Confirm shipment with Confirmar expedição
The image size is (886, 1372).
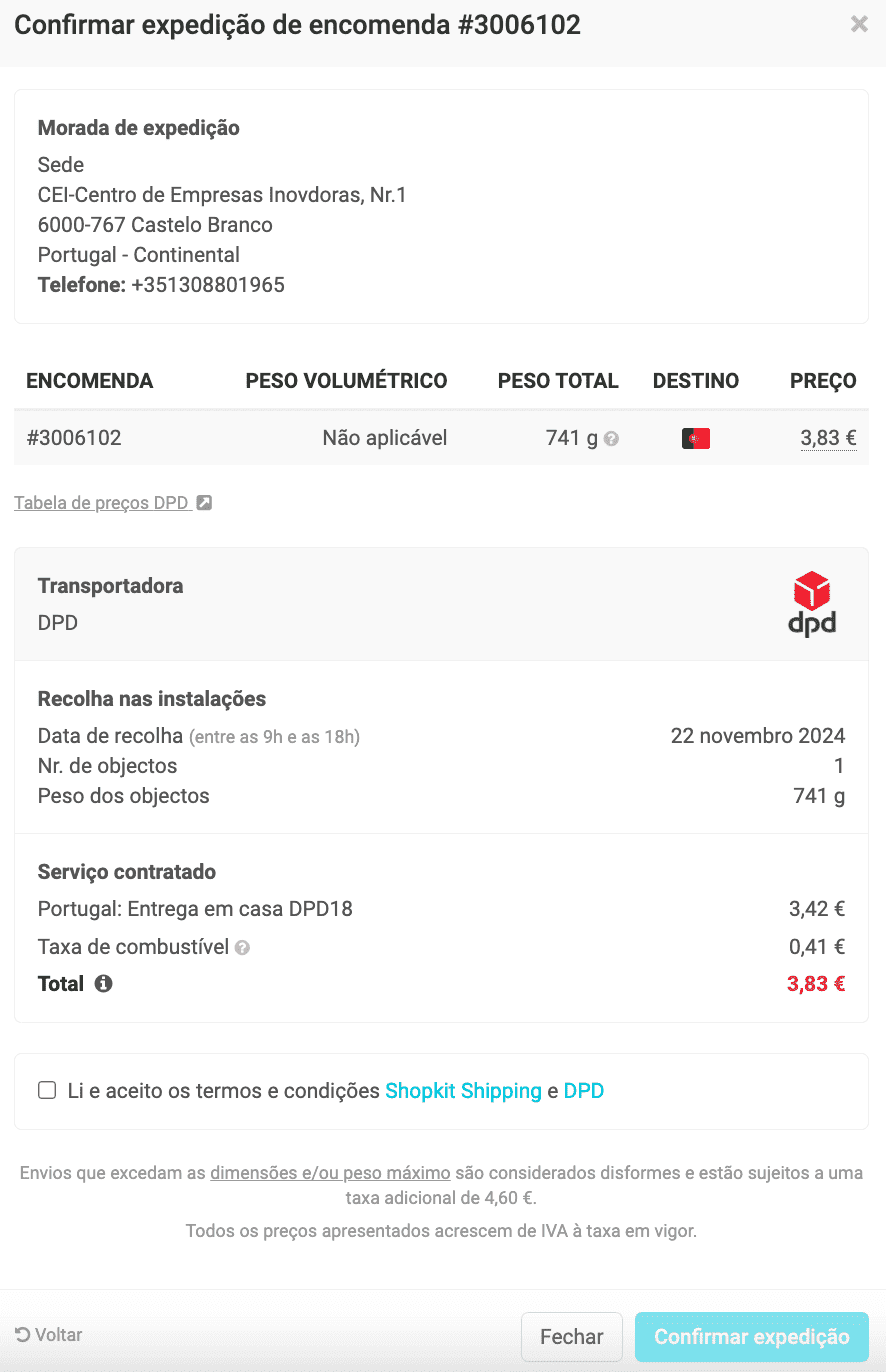tap(752, 1337)
